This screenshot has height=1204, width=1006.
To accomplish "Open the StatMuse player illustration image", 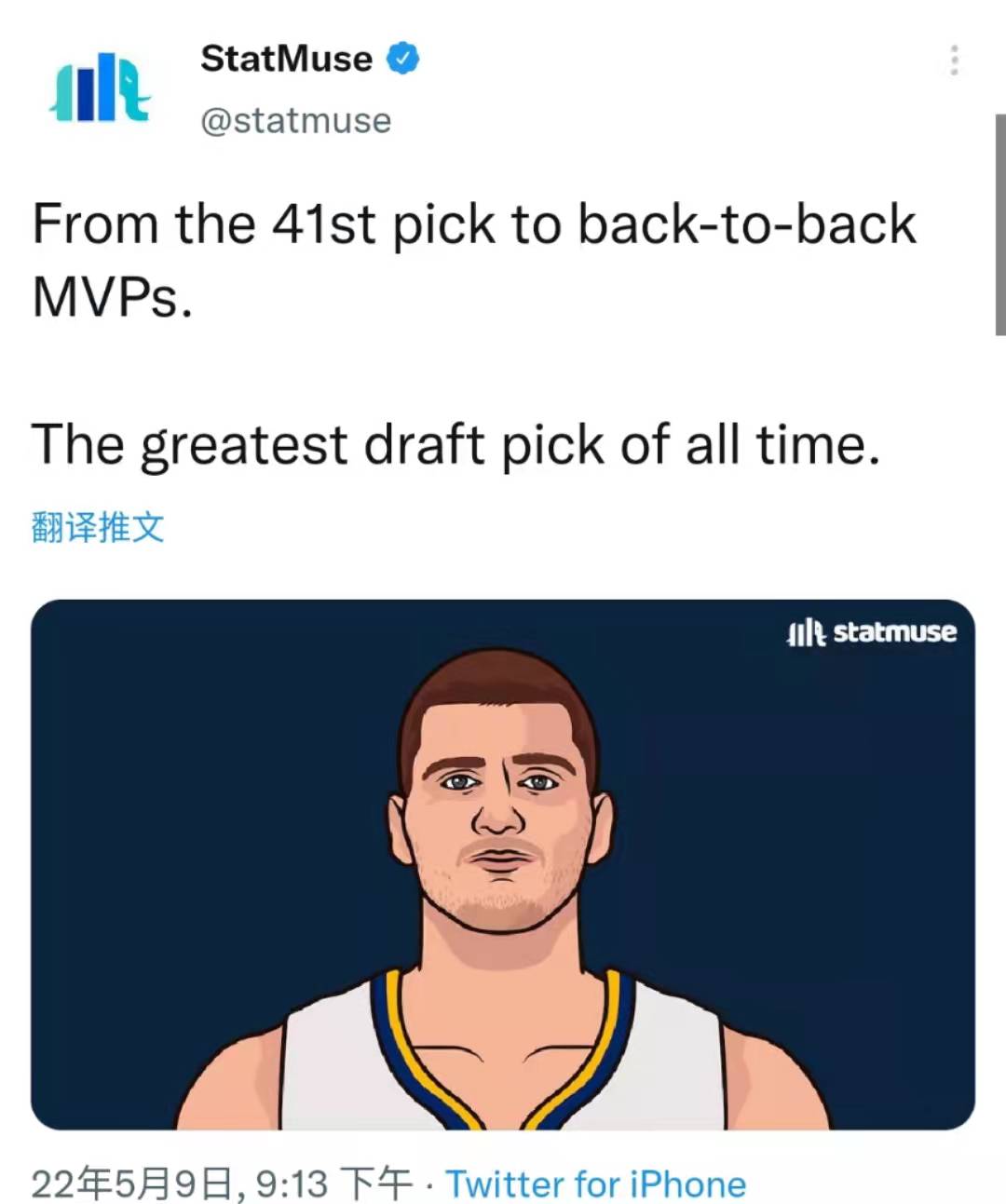I will pyautogui.click(x=503, y=864).
